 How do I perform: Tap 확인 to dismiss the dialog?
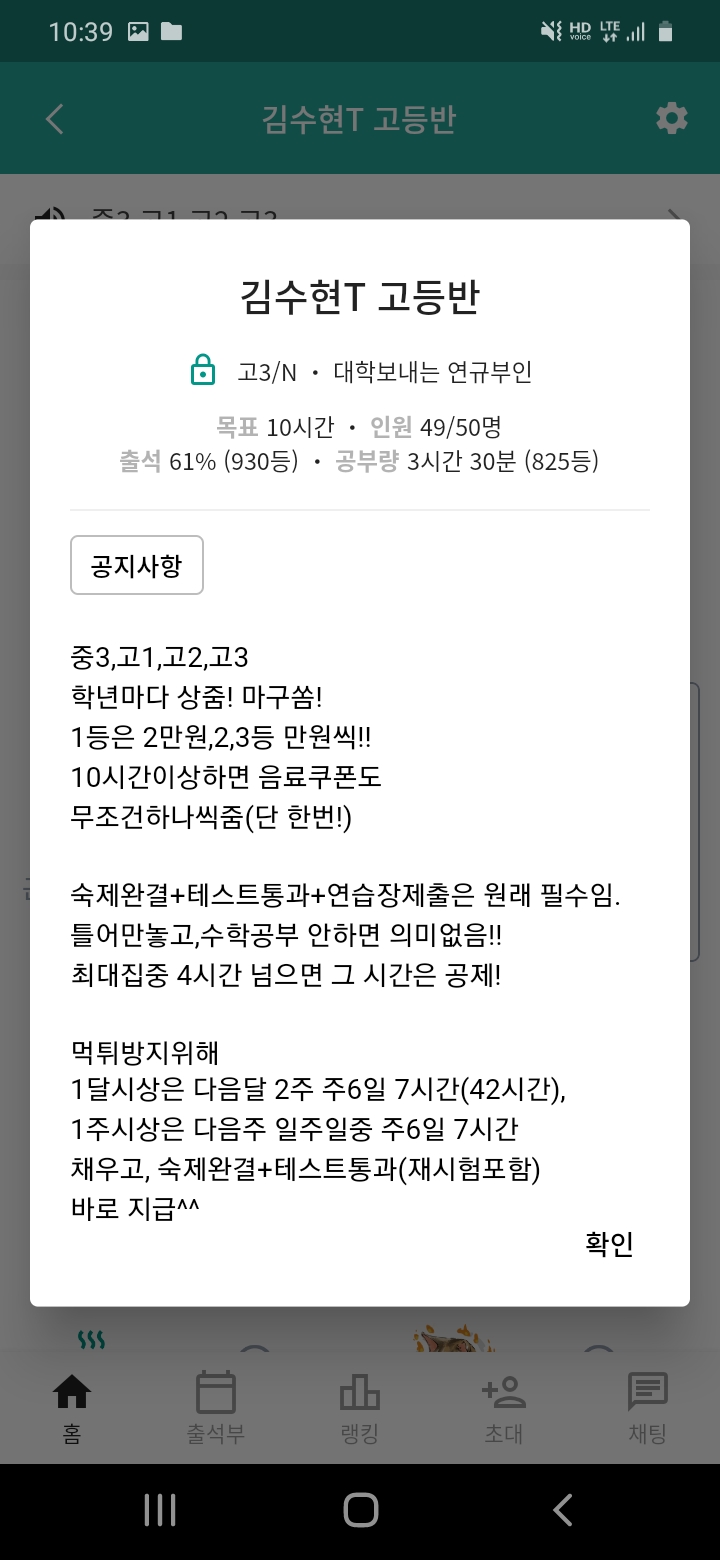609,1244
